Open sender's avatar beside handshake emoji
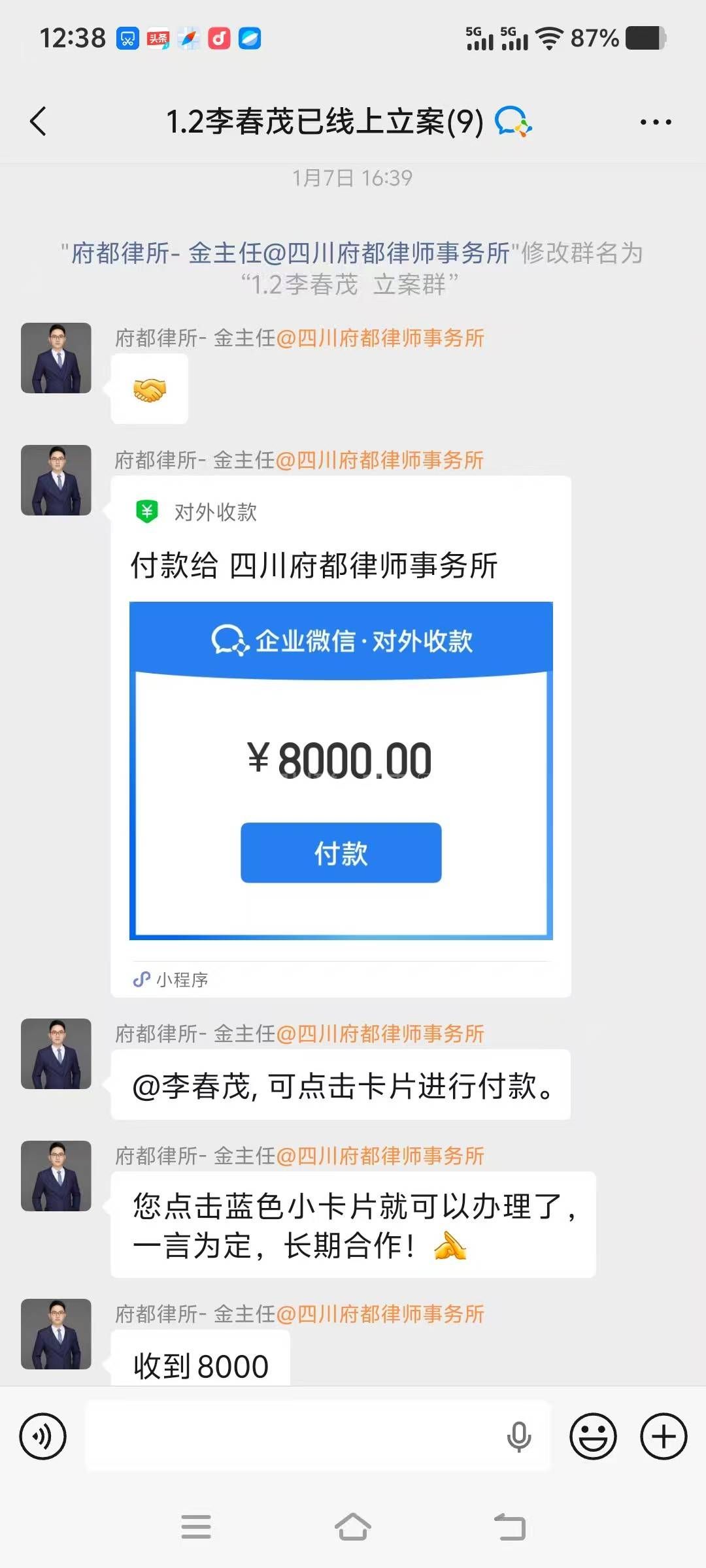 56,358
